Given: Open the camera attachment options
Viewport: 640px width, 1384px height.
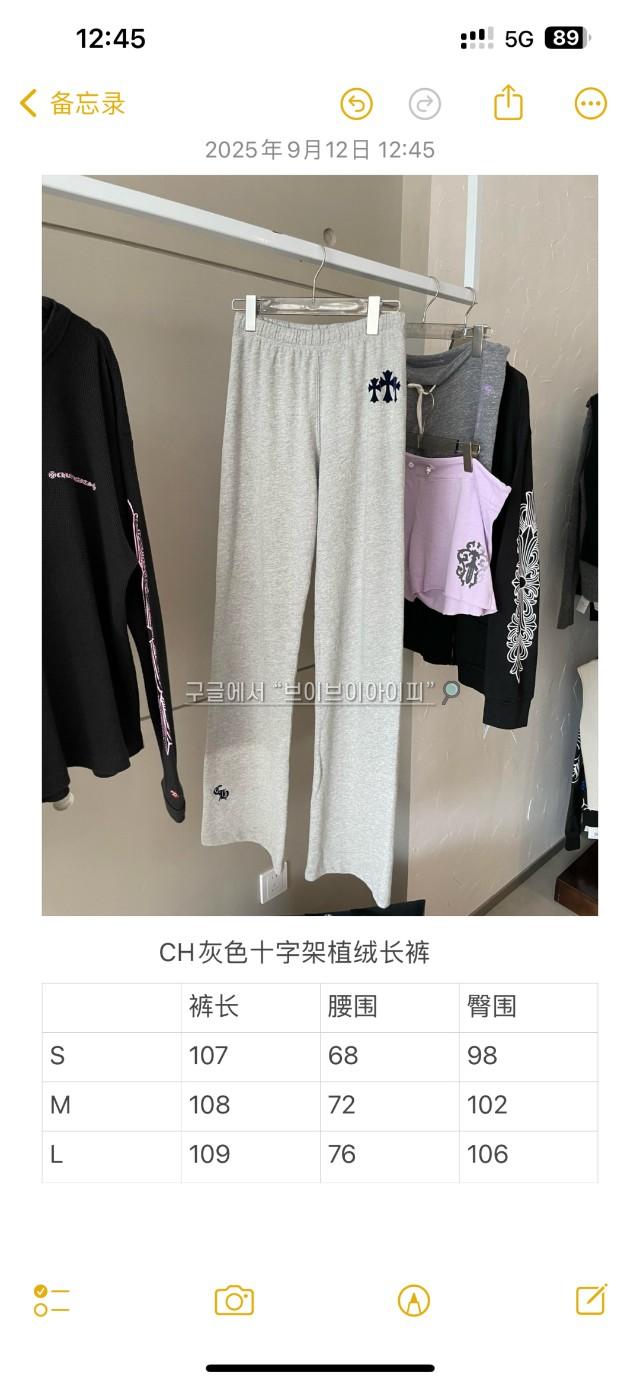Looking at the screenshot, I should tap(234, 1300).
